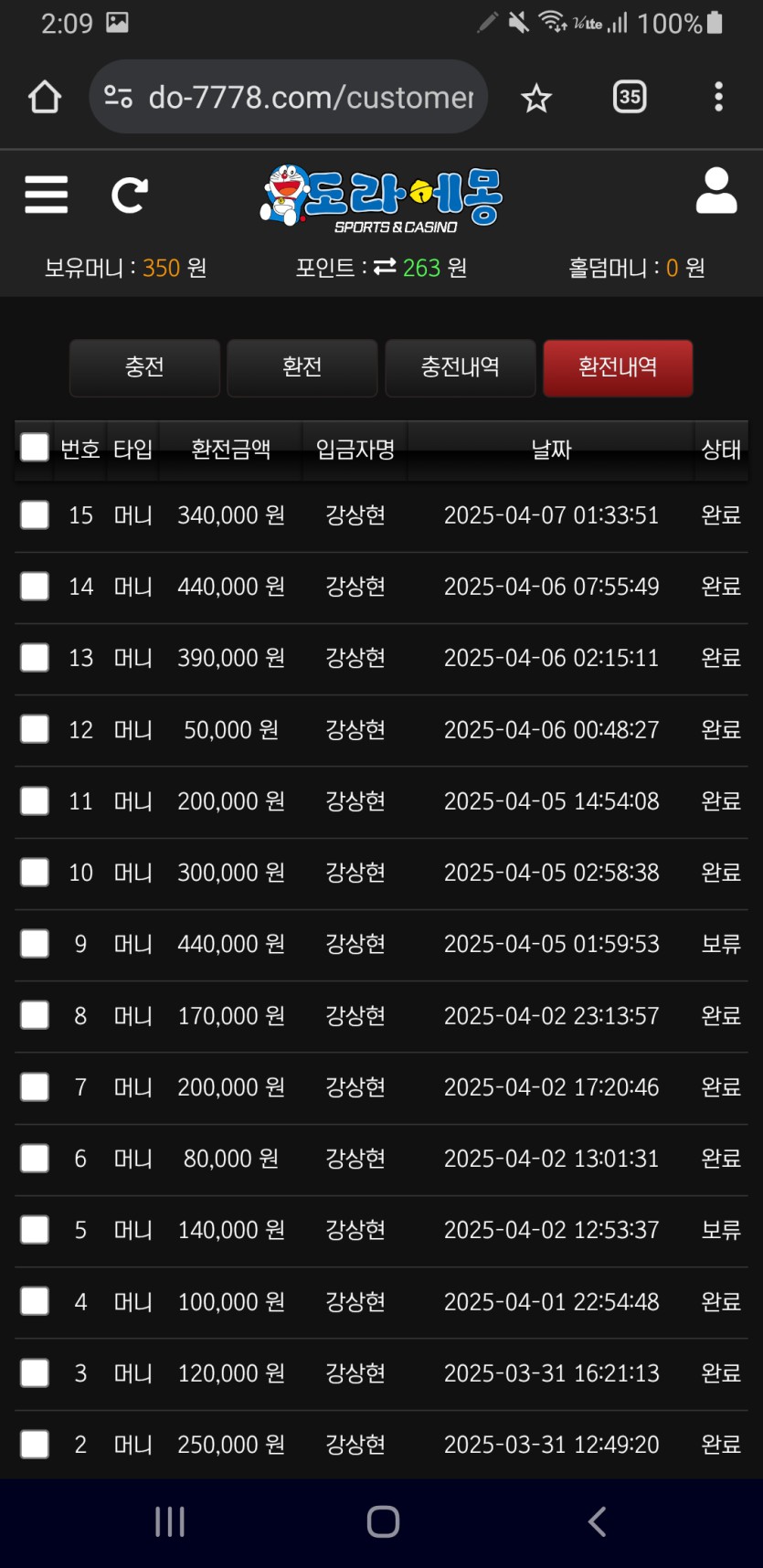Open the browser overflow menu
The image size is (763, 1568).
coord(718,97)
